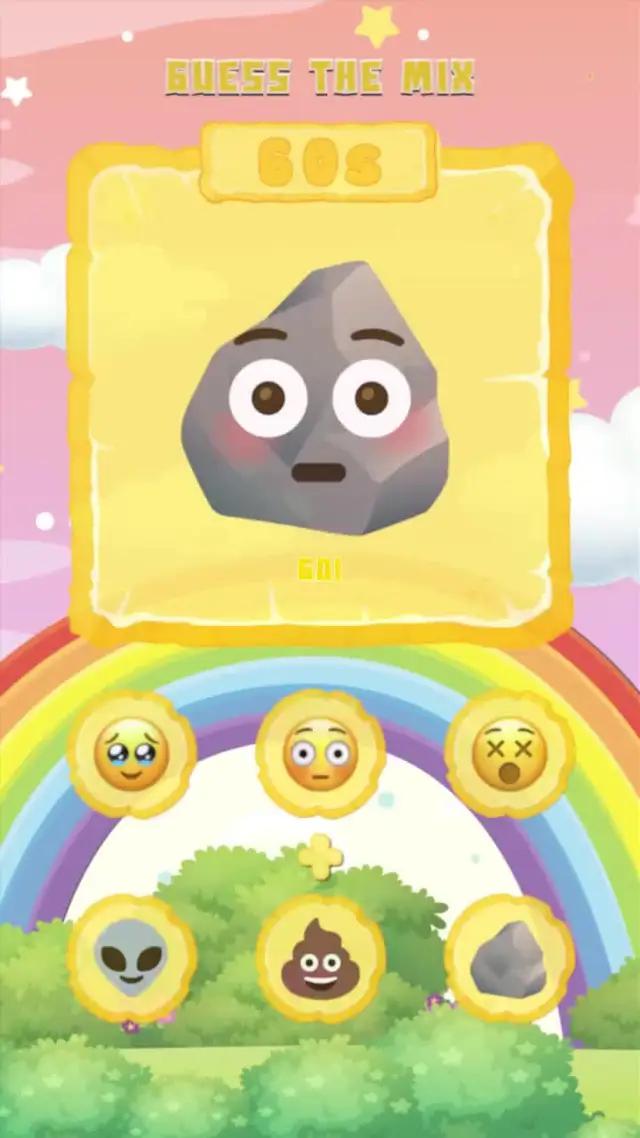Image resolution: width=640 pixels, height=1138 pixels.
Task: Choose the flushed face emoji
Action: [x=320, y=754]
